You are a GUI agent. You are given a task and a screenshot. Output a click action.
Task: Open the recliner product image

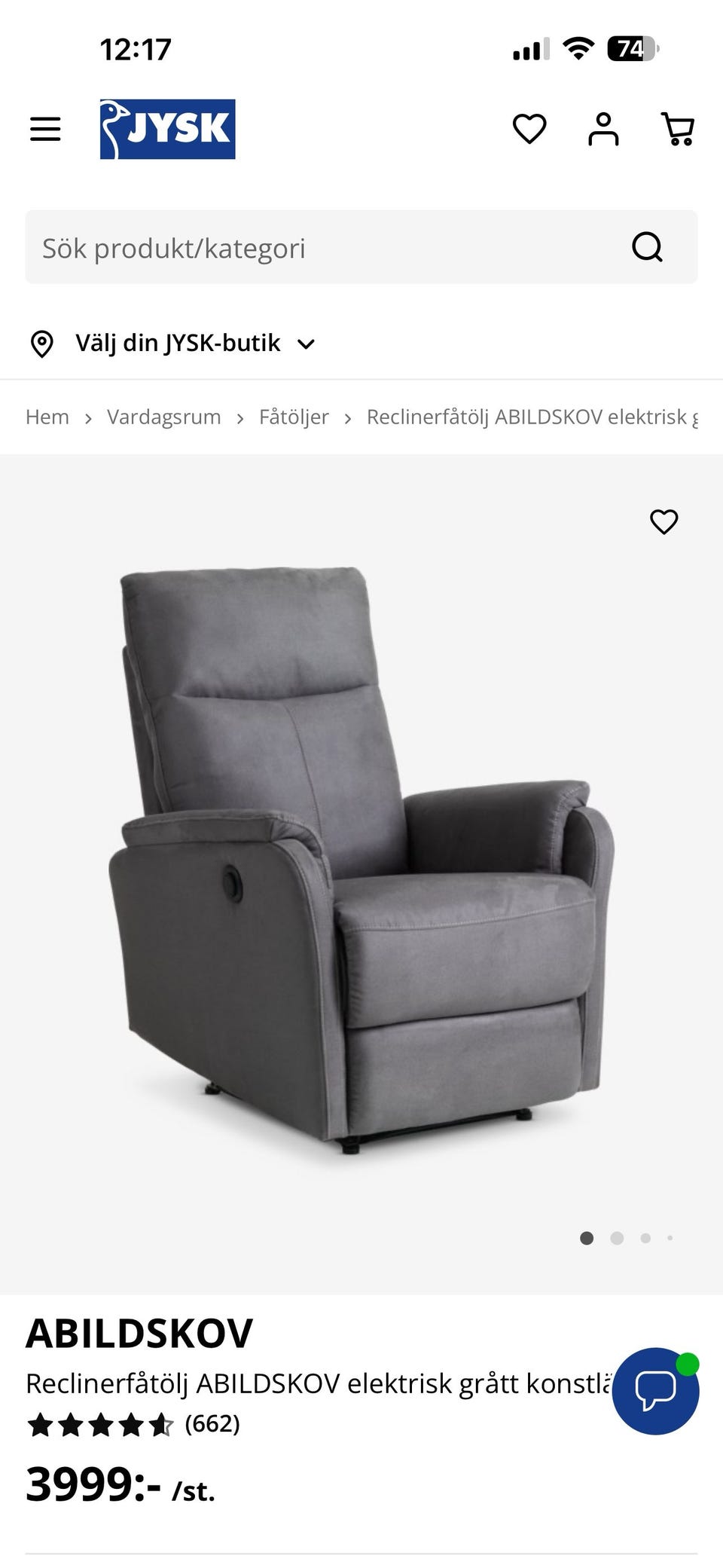pos(361,859)
